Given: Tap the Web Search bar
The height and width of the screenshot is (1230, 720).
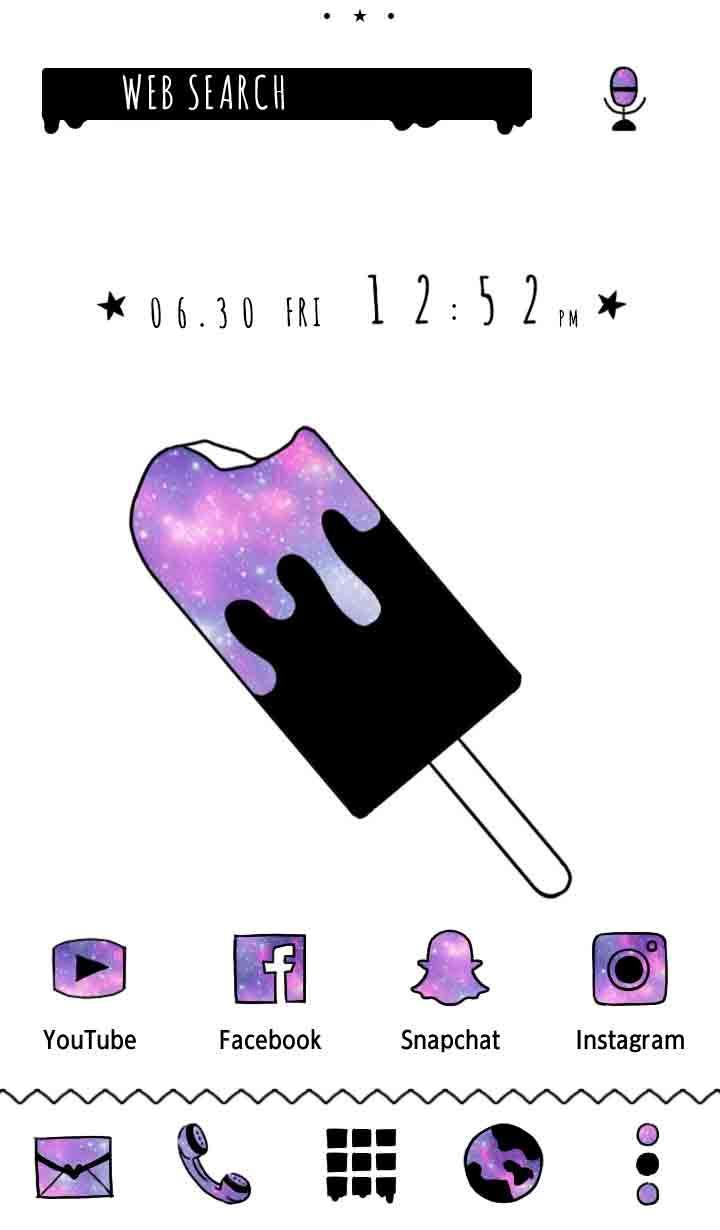Looking at the screenshot, I should point(287,96).
